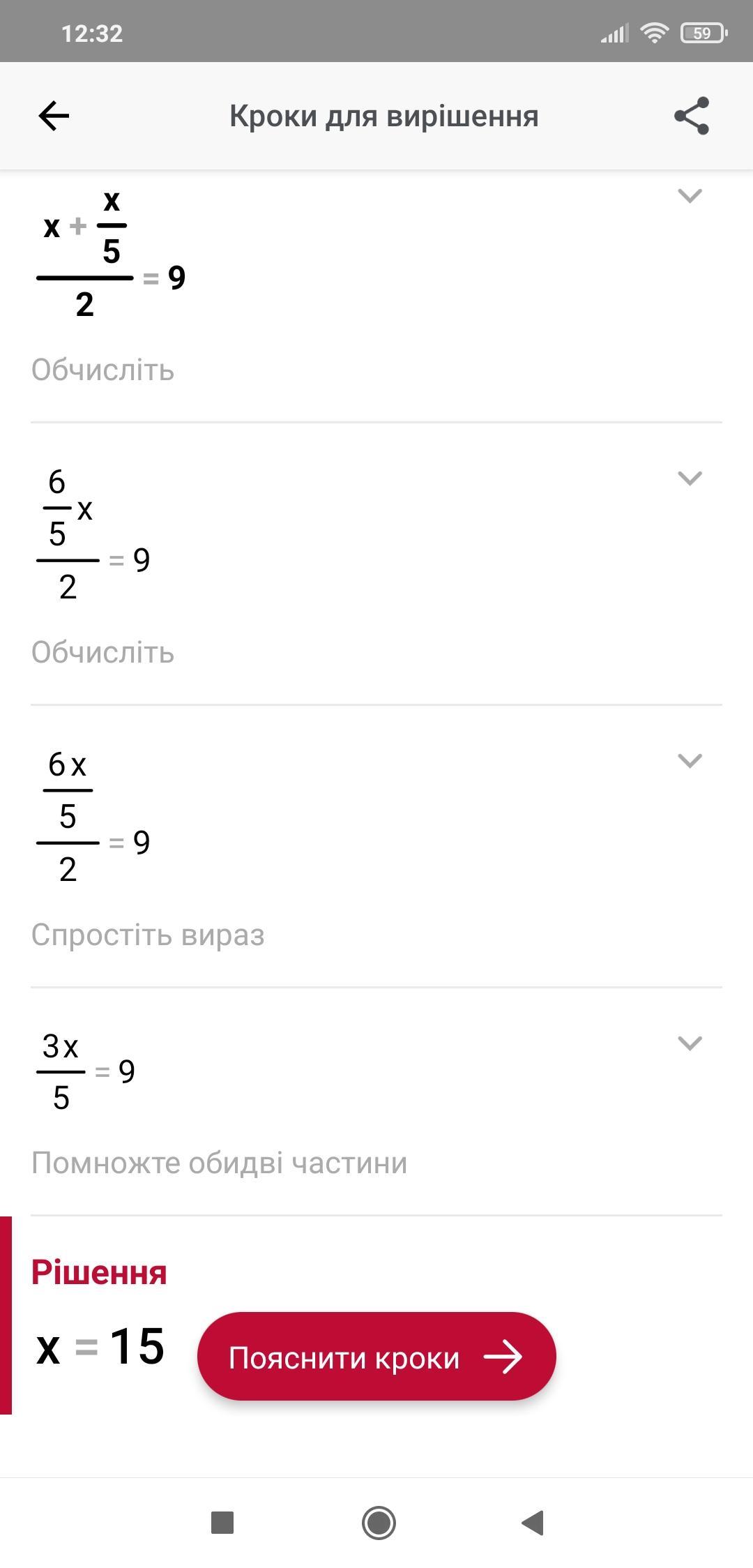Screen dimensions: 753x1568
Task: Open recent apps from the system bar
Action: click(x=222, y=1523)
